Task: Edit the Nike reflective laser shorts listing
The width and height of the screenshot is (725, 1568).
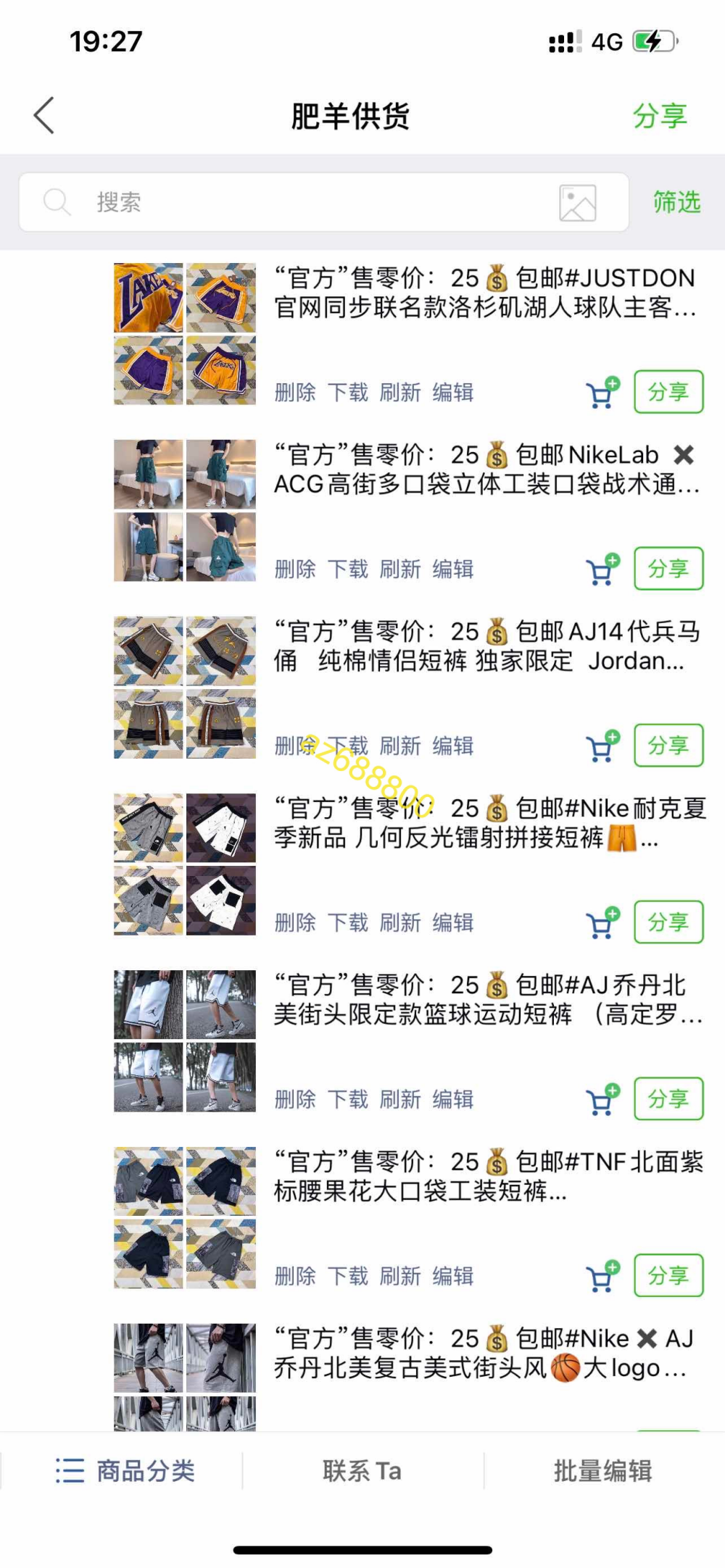Action: pyautogui.click(x=453, y=923)
